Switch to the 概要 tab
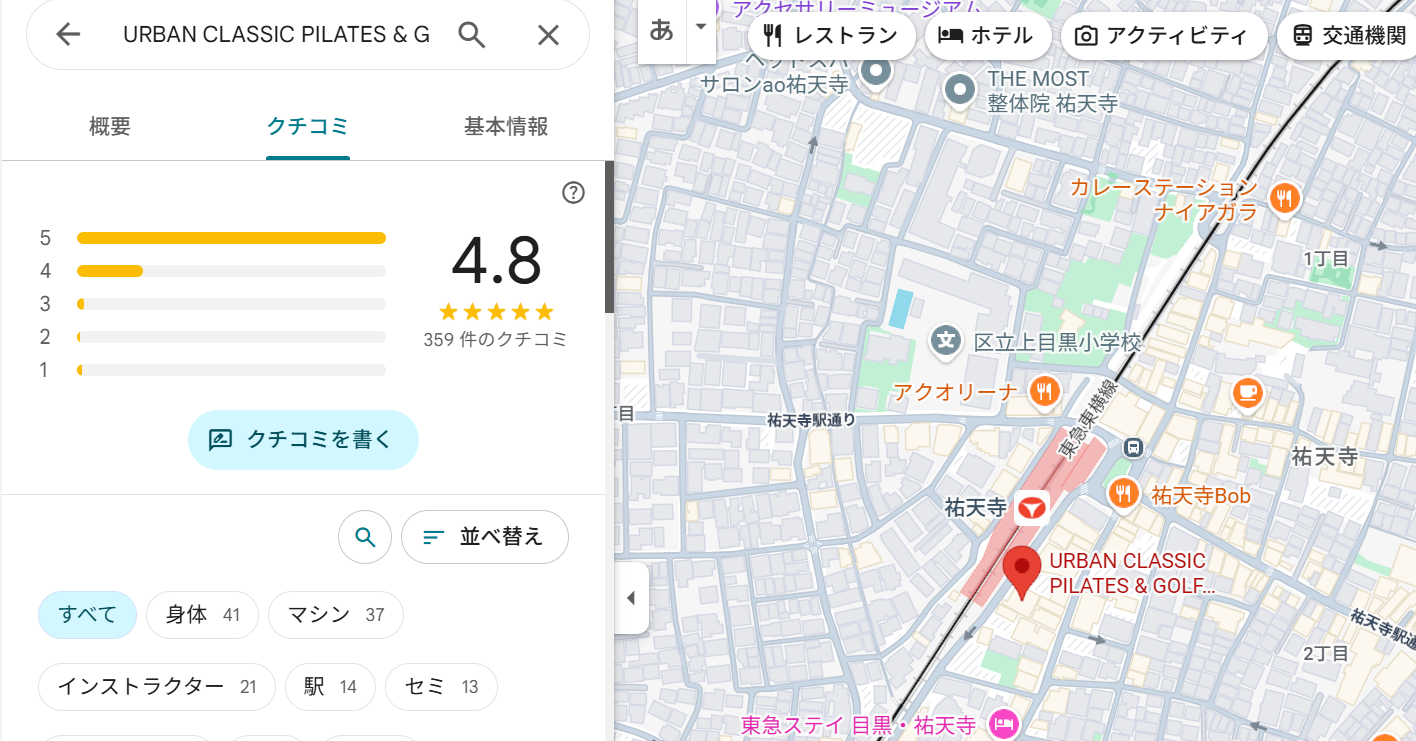The image size is (1416, 741). (110, 127)
